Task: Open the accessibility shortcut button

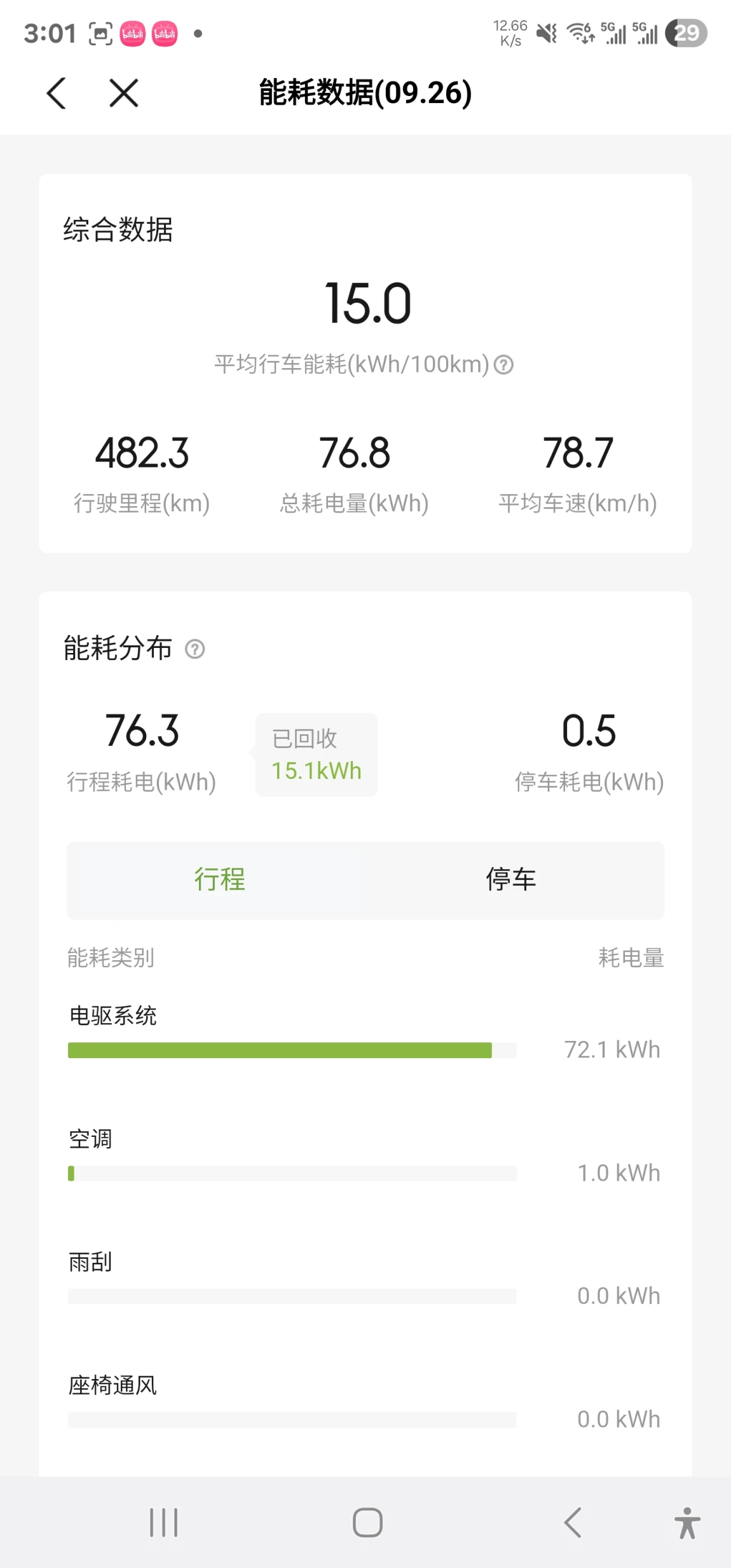Action: click(x=687, y=1523)
